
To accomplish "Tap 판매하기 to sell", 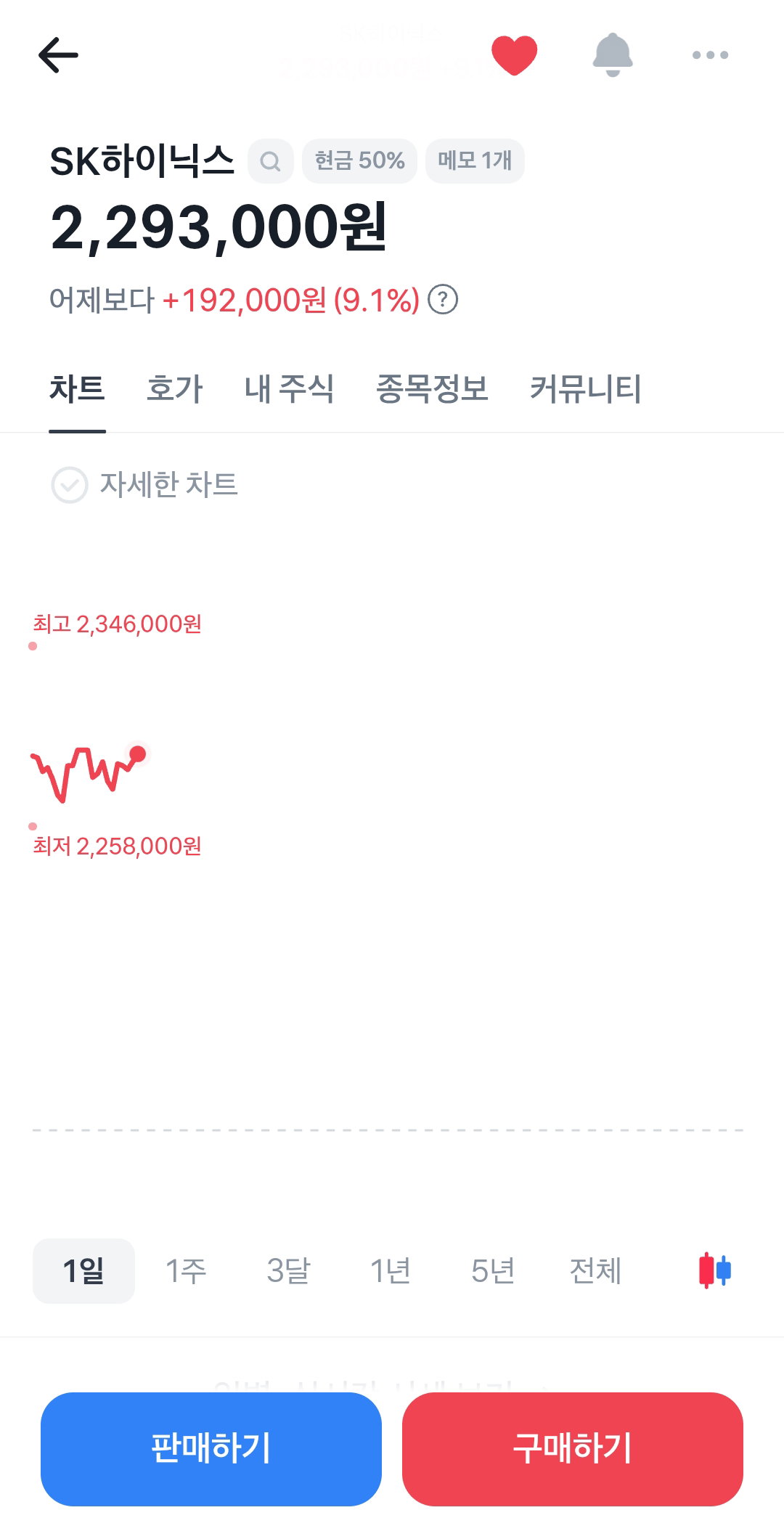I will click(211, 1449).
